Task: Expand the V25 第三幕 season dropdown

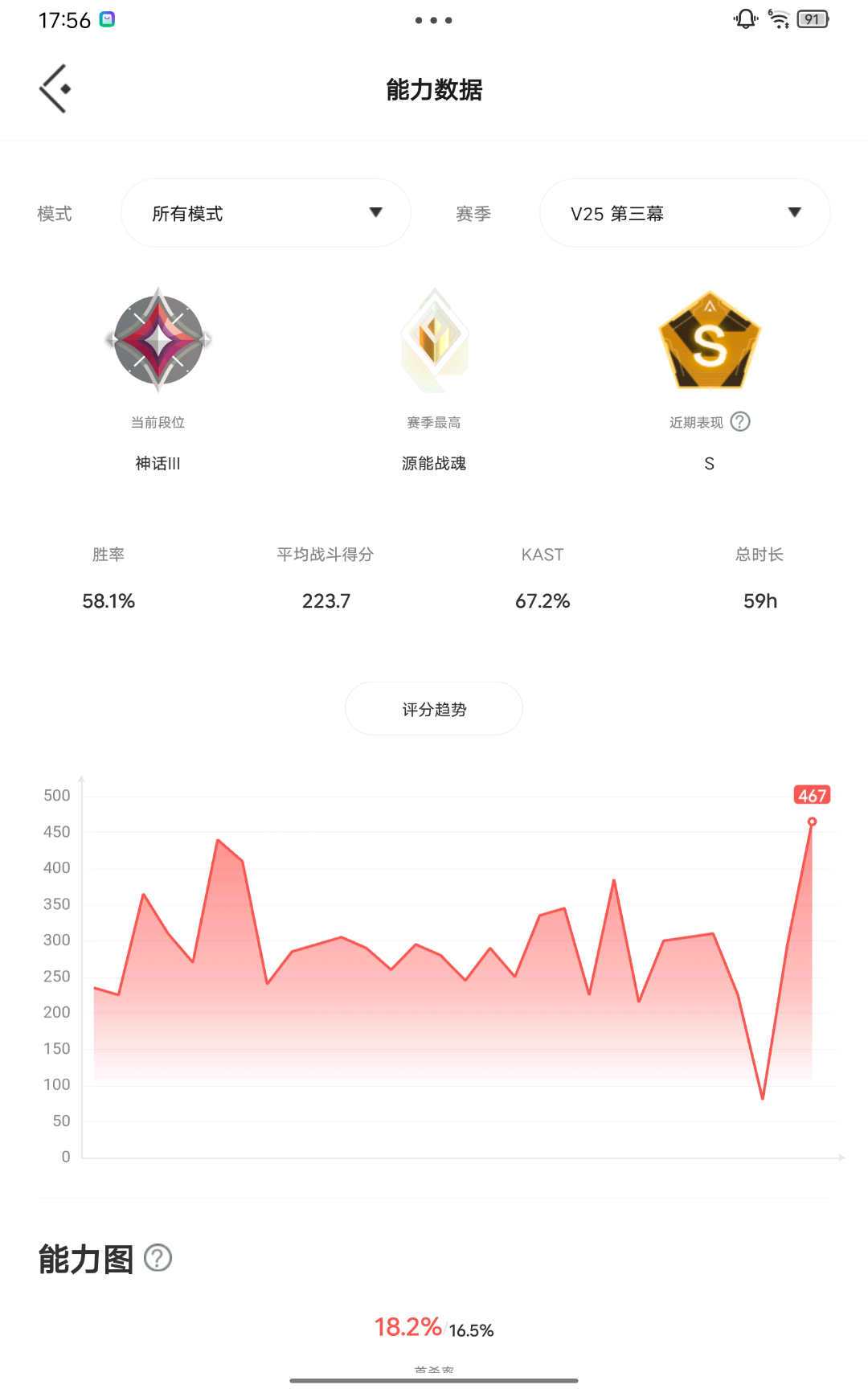Action: coord(684,213)
